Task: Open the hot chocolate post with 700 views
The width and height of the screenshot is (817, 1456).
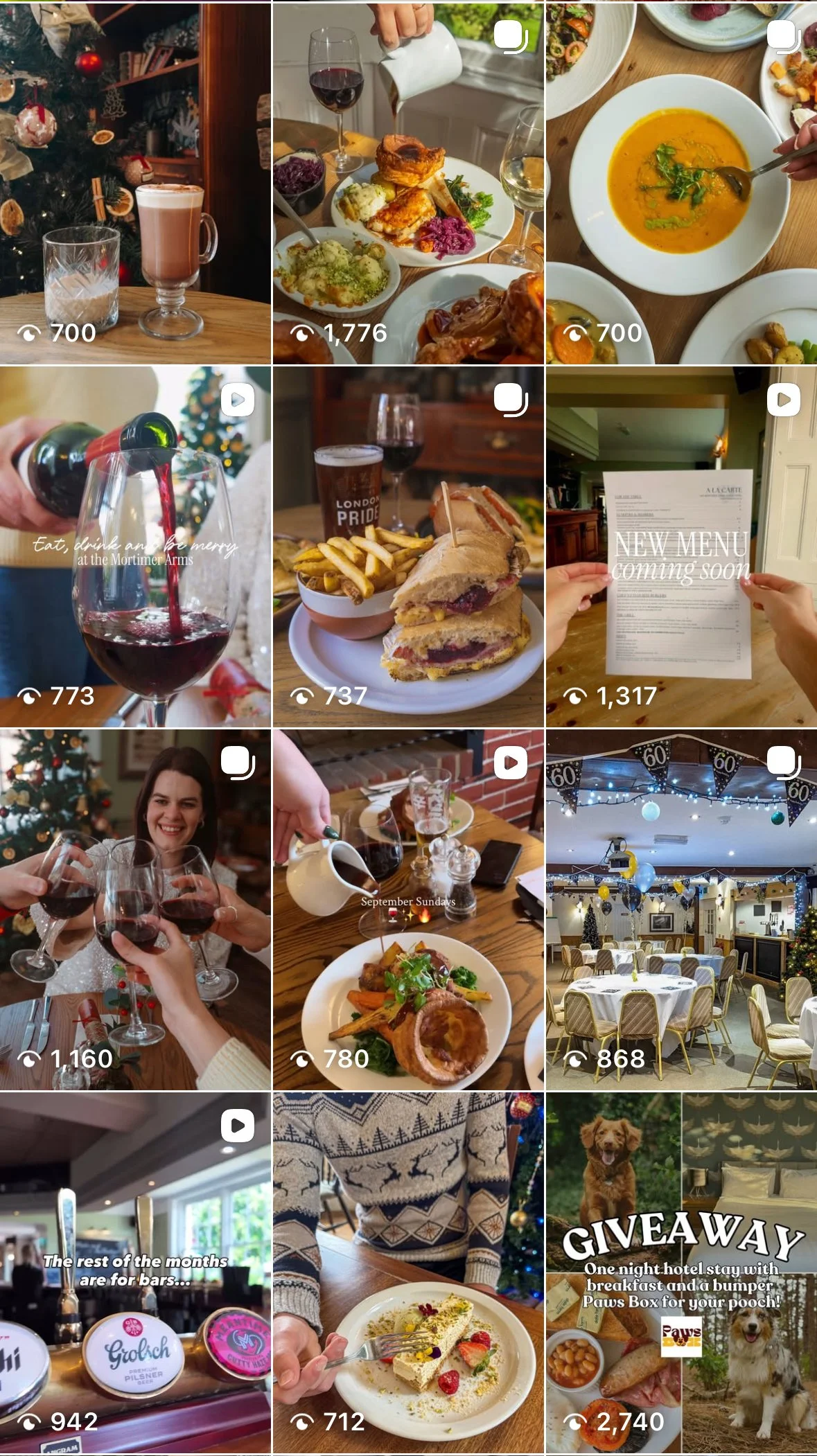Action: pos(135,184)
